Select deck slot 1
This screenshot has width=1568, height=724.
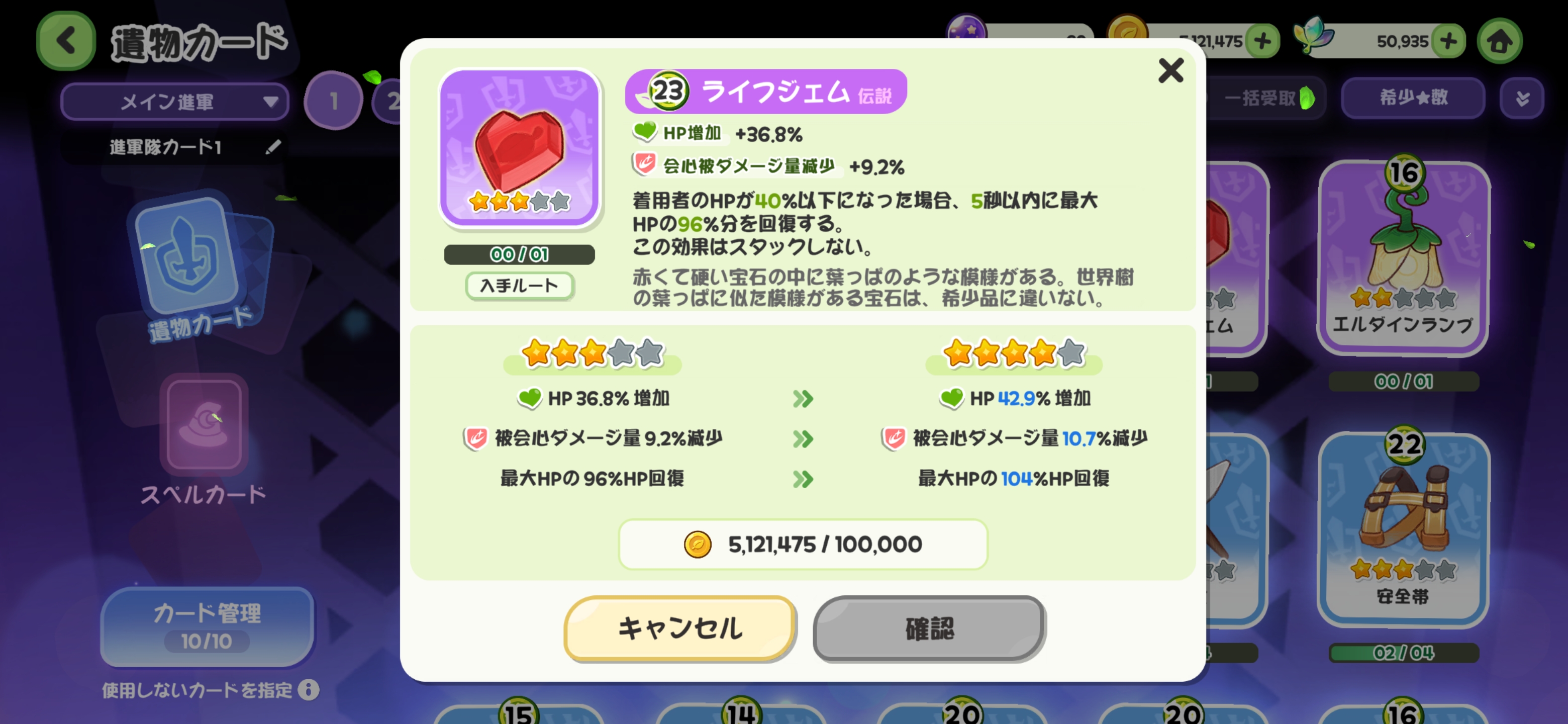click(x=333, y=101)
